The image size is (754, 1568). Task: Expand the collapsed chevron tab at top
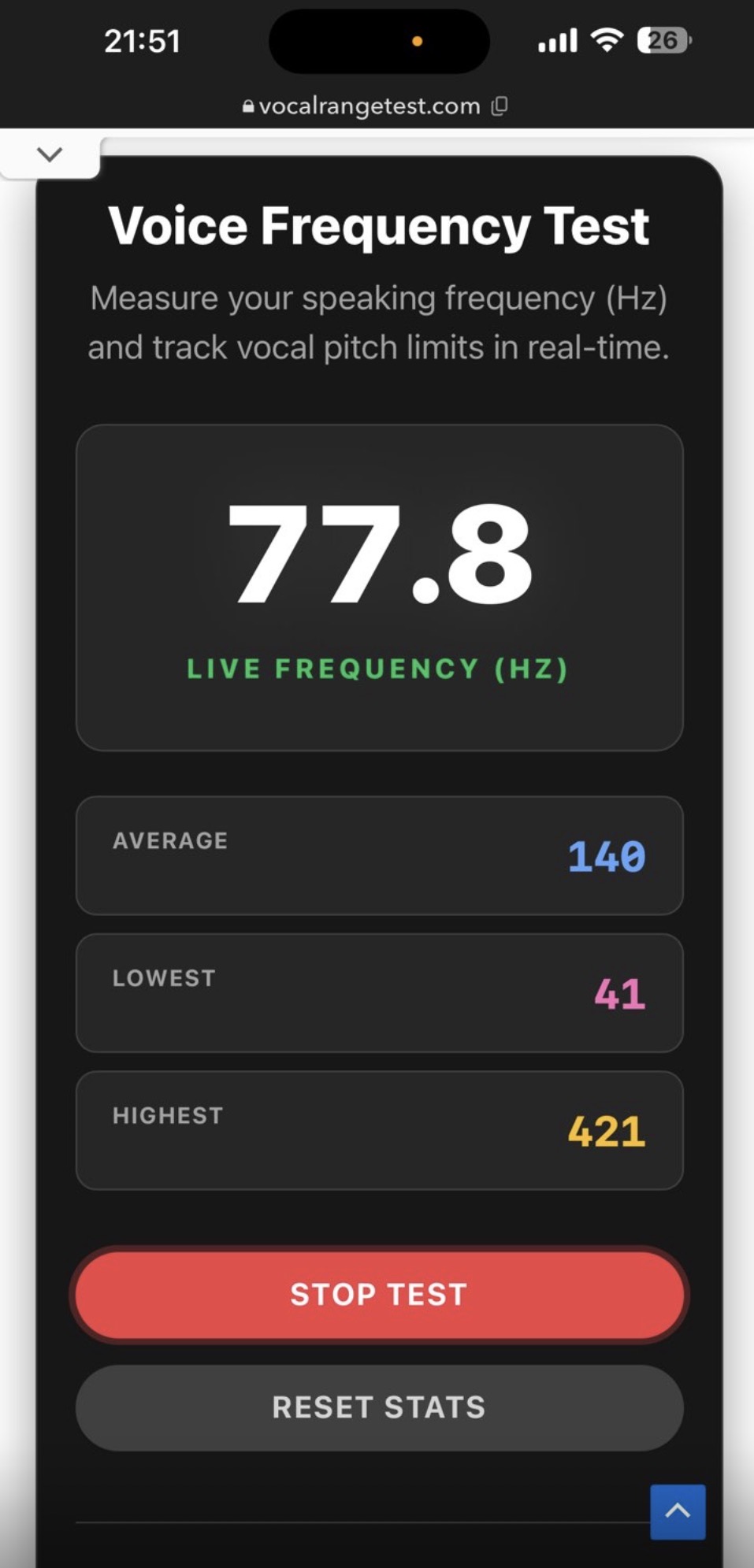[x=50, y=154]
